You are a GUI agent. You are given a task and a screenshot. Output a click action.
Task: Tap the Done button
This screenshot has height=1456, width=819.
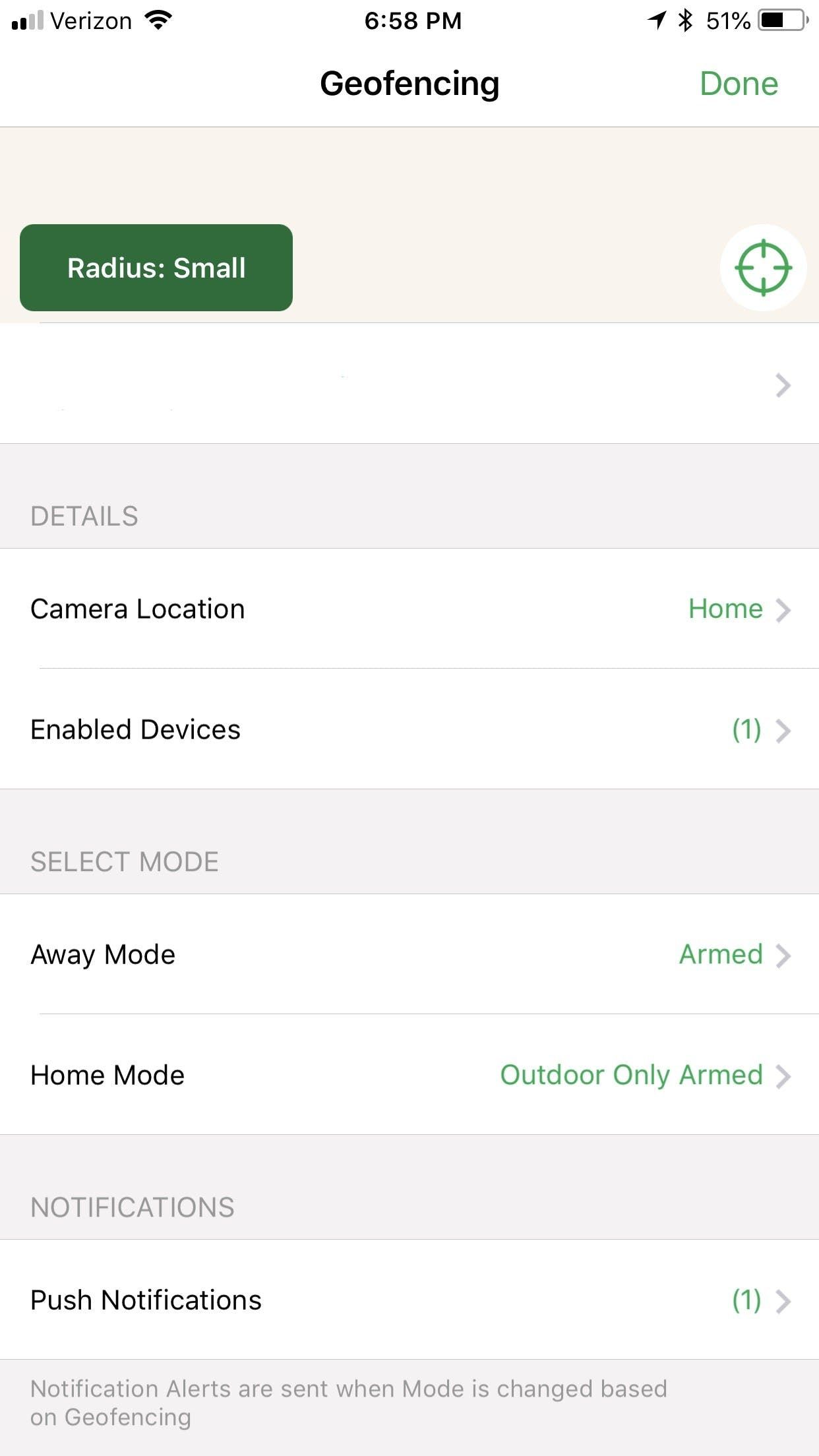tap(739, 84)
